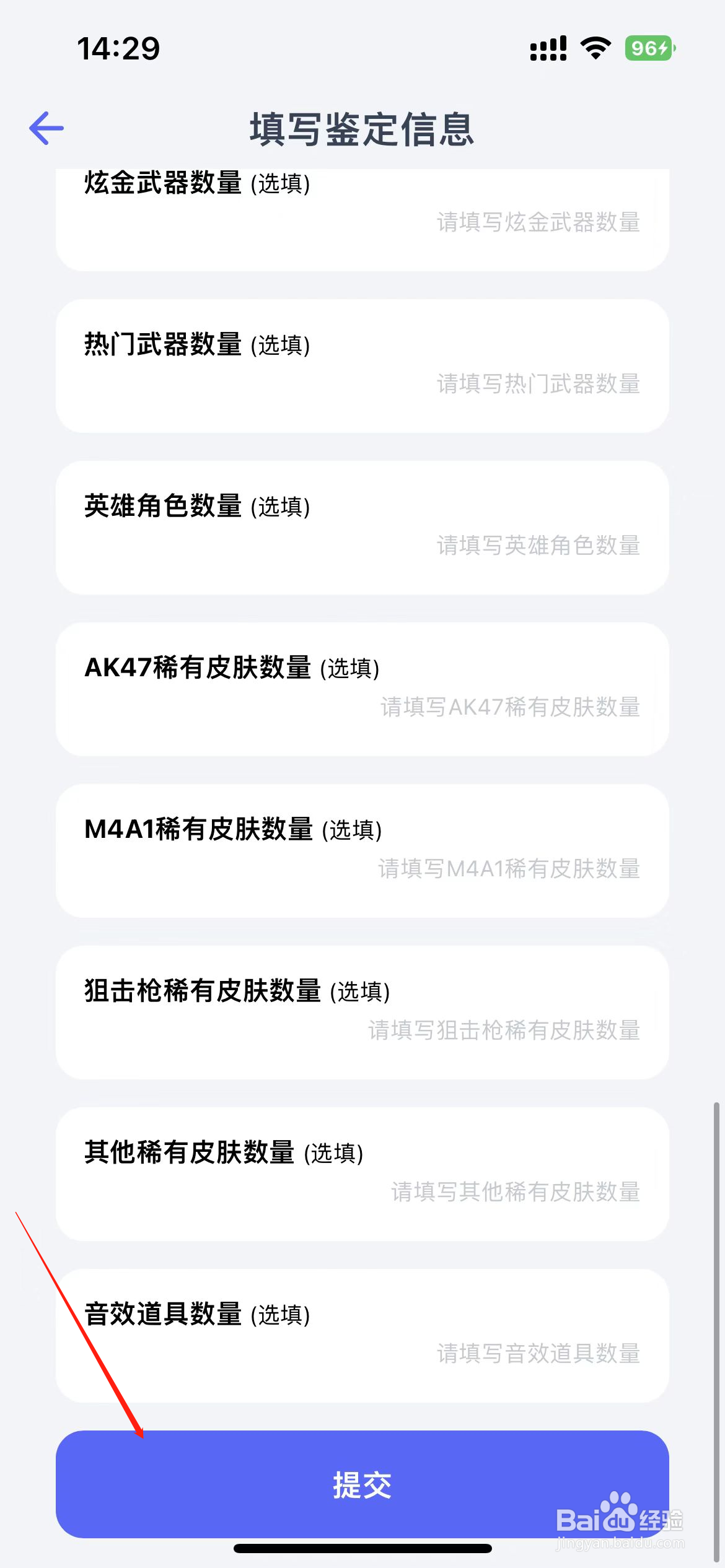Submit the form with 提交 button

[362, 1484]
